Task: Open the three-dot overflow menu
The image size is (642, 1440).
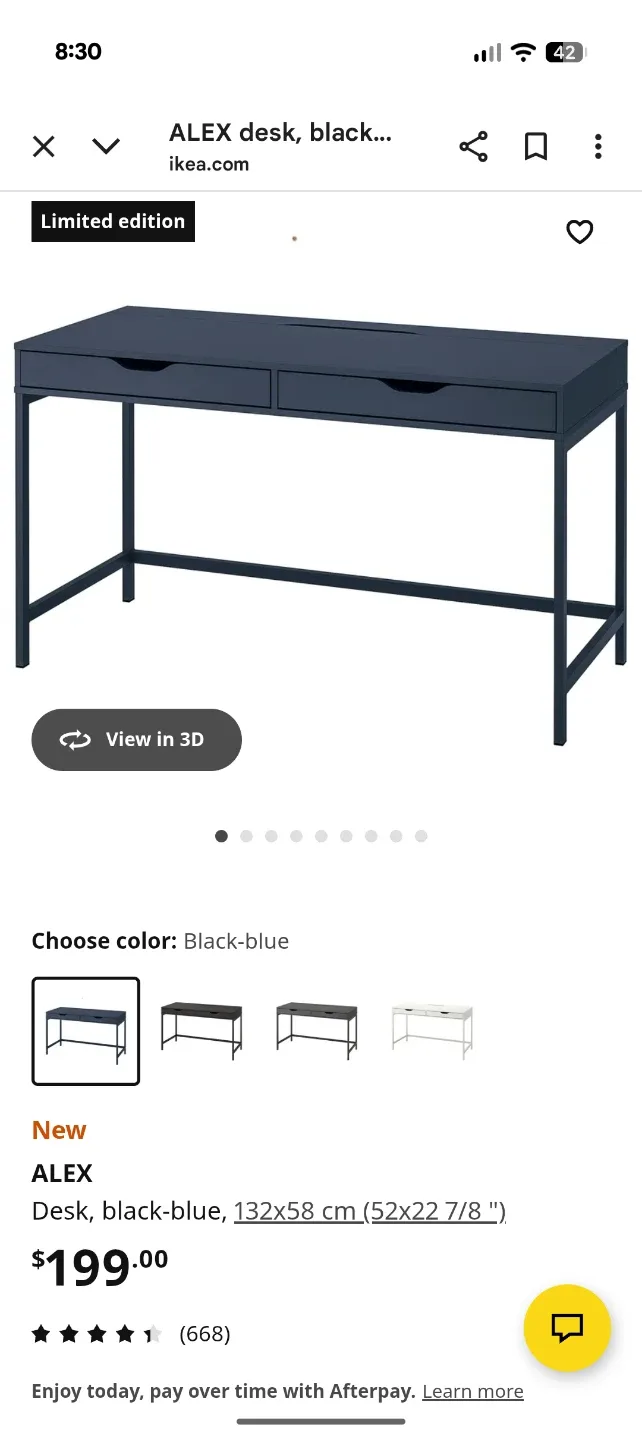Action: pos(598,147)
